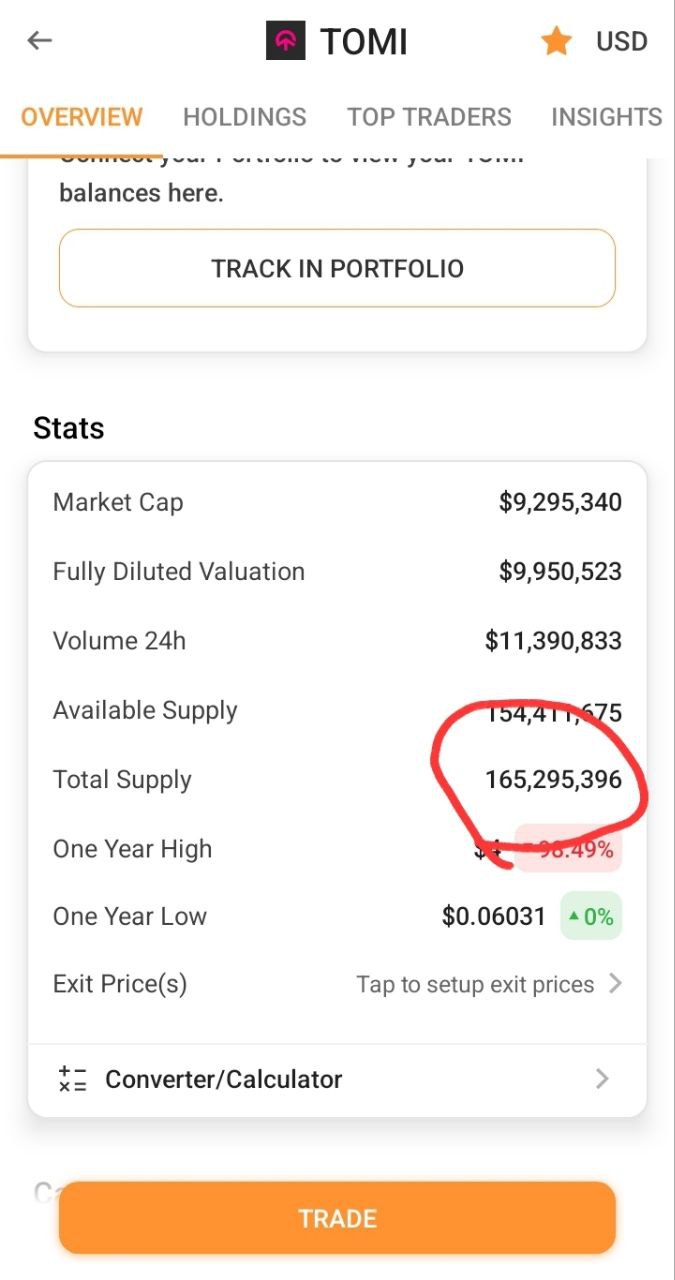
Task: Hit the orange Trade button
Action: coord(337,1218)
